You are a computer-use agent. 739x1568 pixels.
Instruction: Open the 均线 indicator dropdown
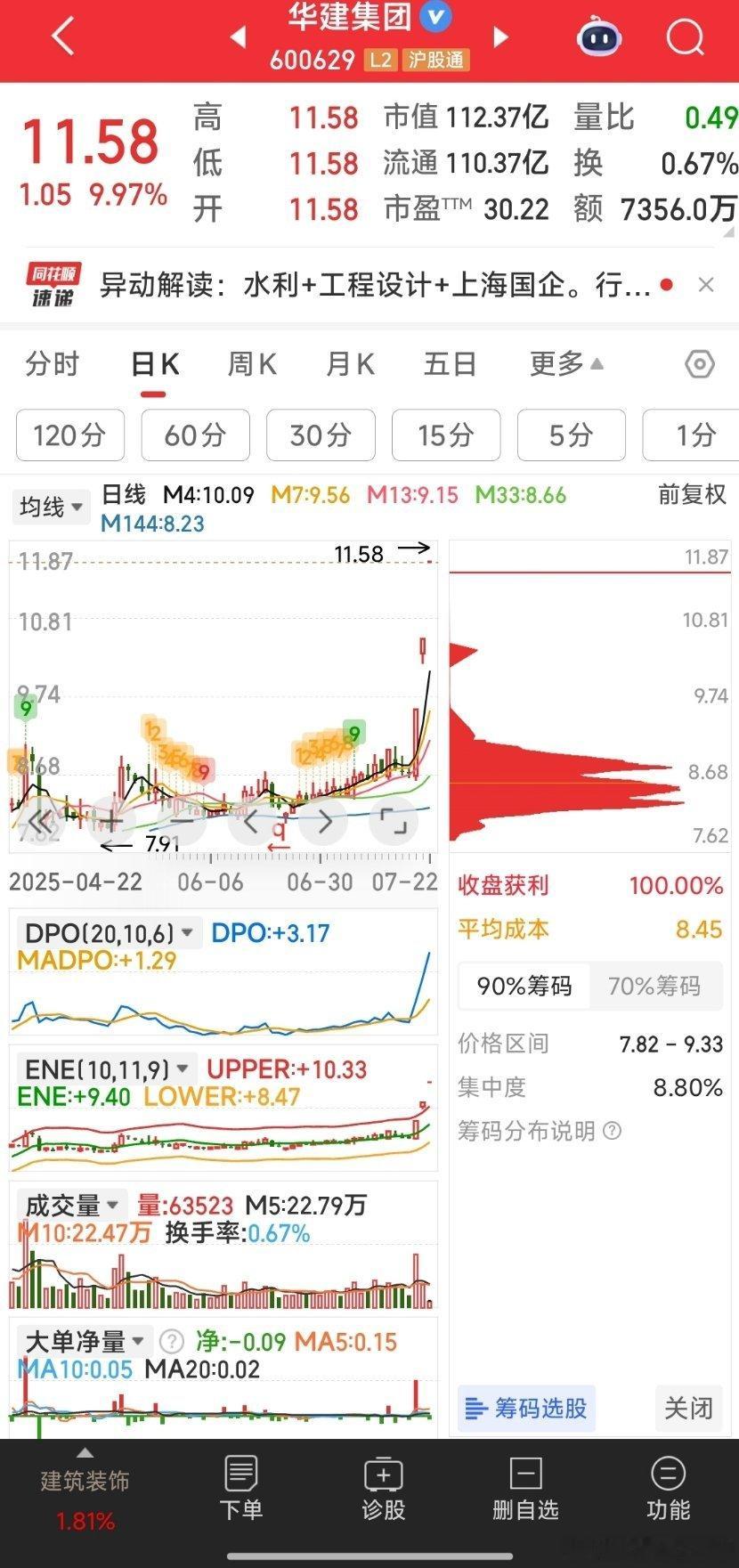(x=52, y=508)
